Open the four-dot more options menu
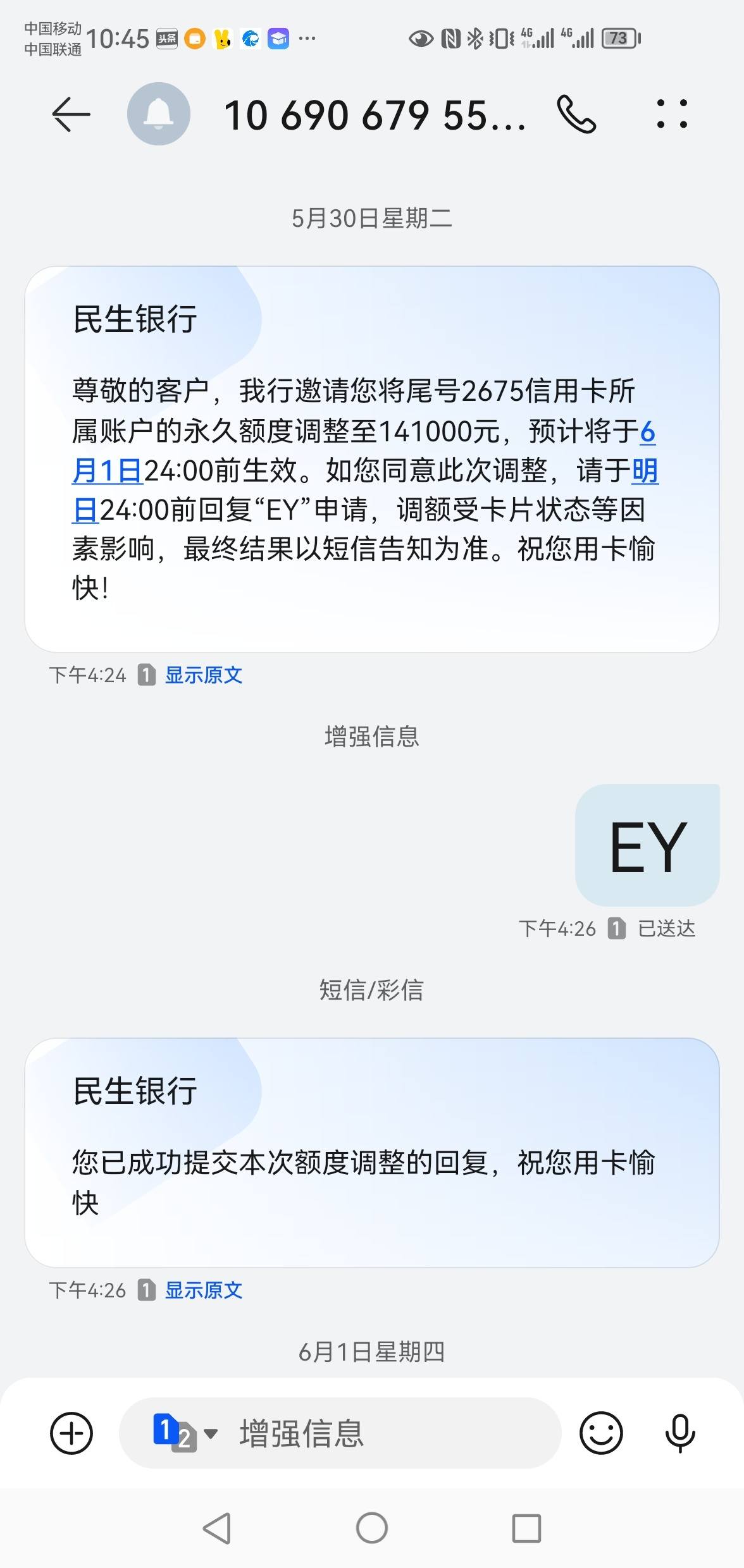744x1568 pixels. tap(671, 114)
